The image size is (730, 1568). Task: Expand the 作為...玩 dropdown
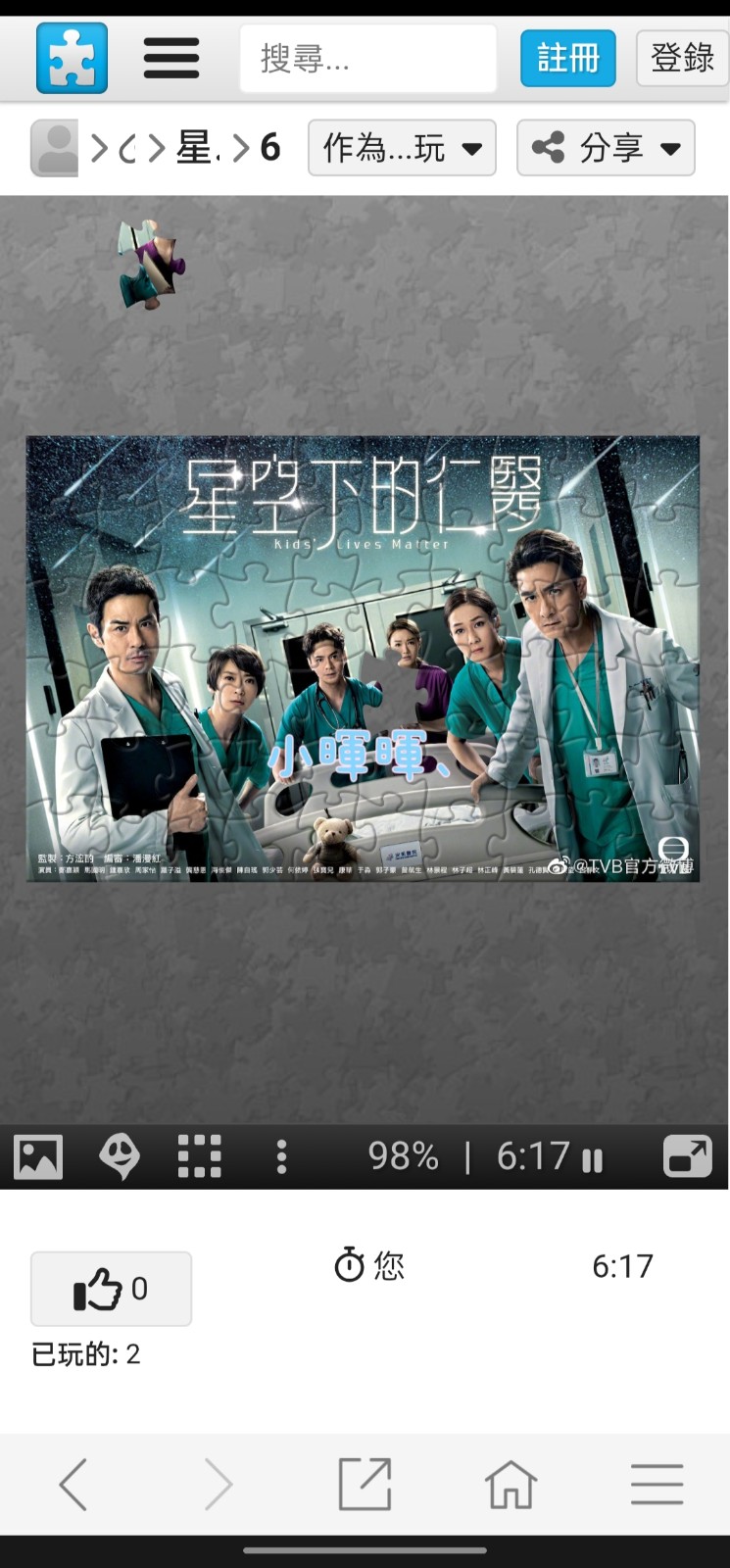(402, 148)
